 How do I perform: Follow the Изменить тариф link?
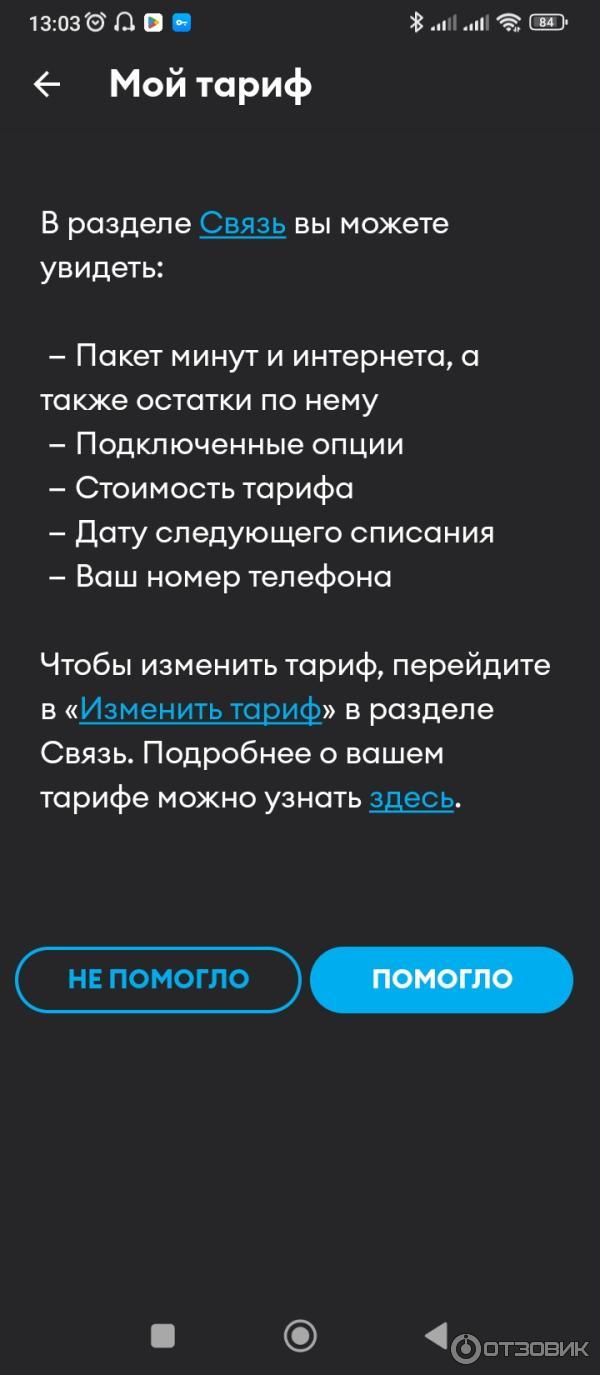click(200, 709)
